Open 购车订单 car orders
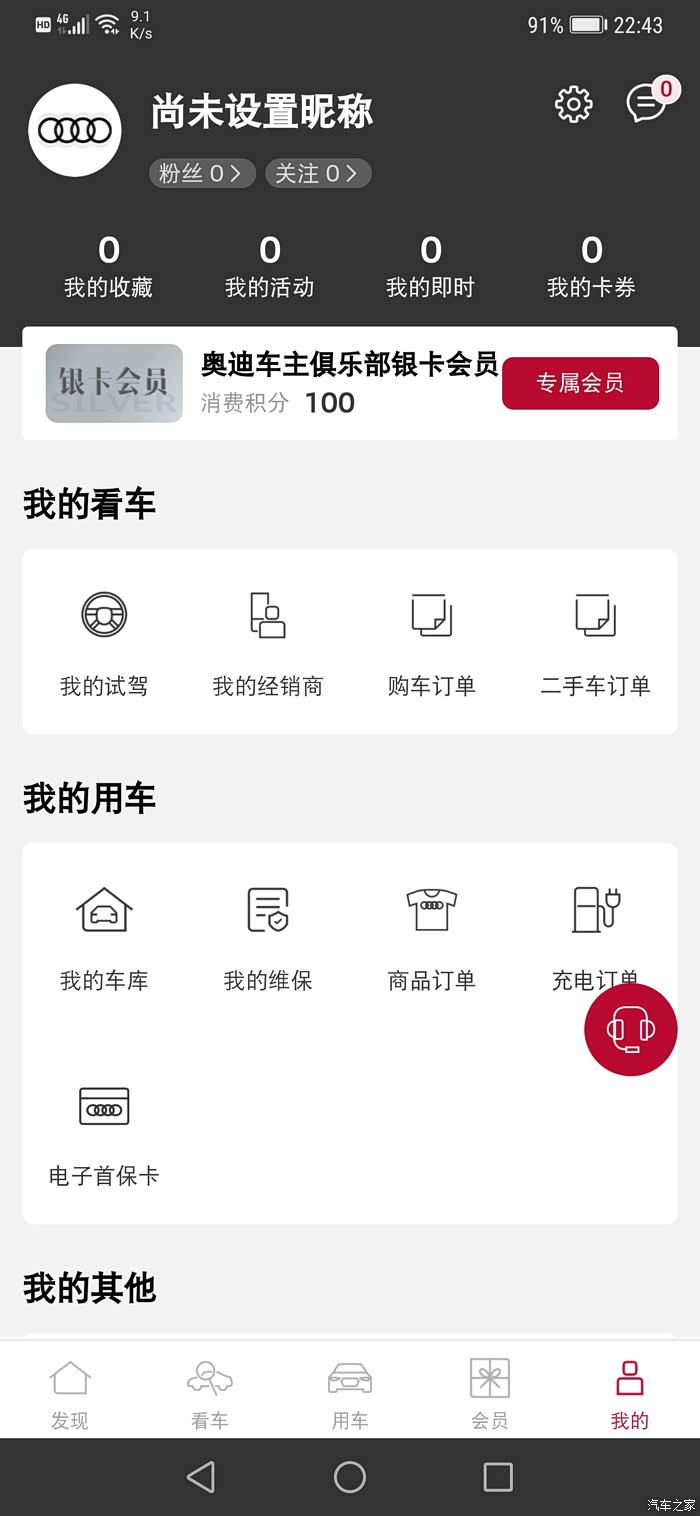This screenshot has width=700, height=1516. click(432, 643)
